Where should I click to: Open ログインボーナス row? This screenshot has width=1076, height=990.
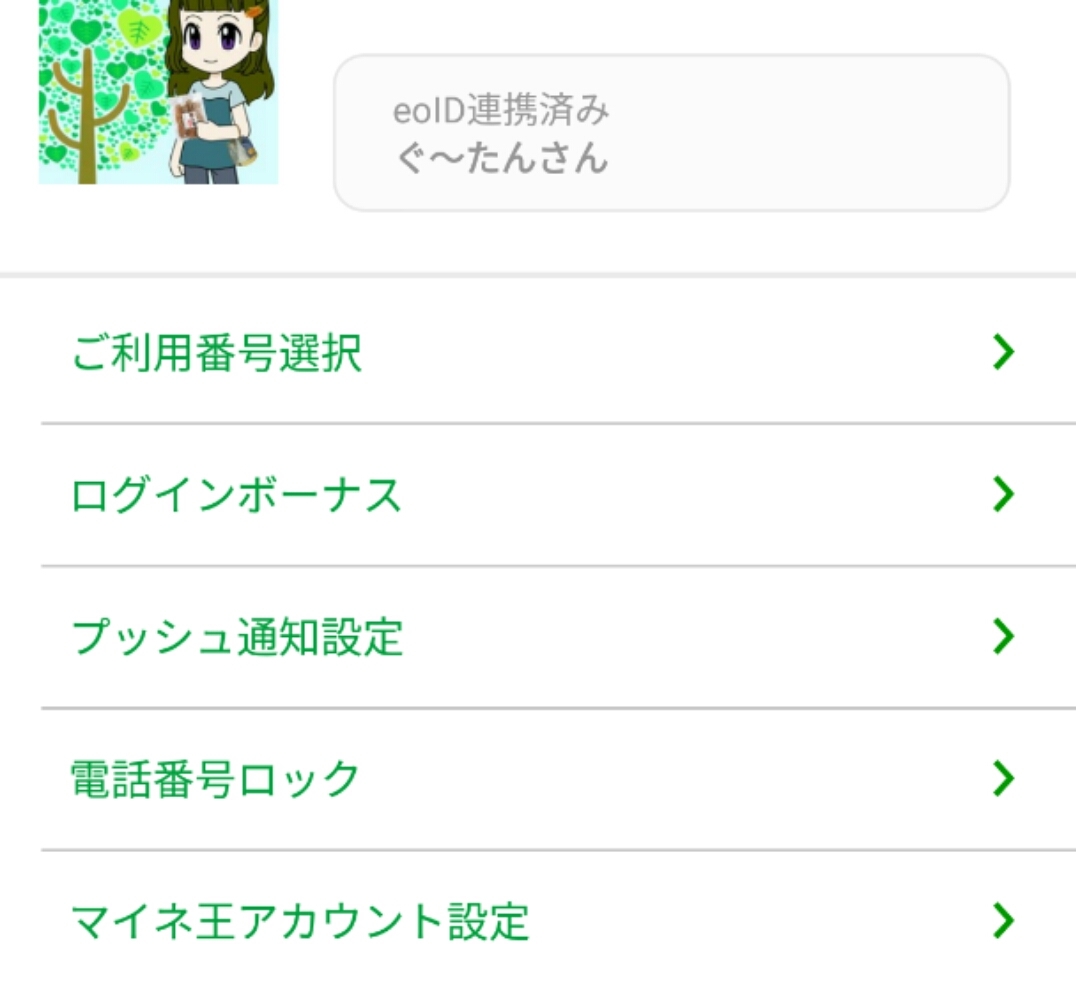tap(538, 495)
